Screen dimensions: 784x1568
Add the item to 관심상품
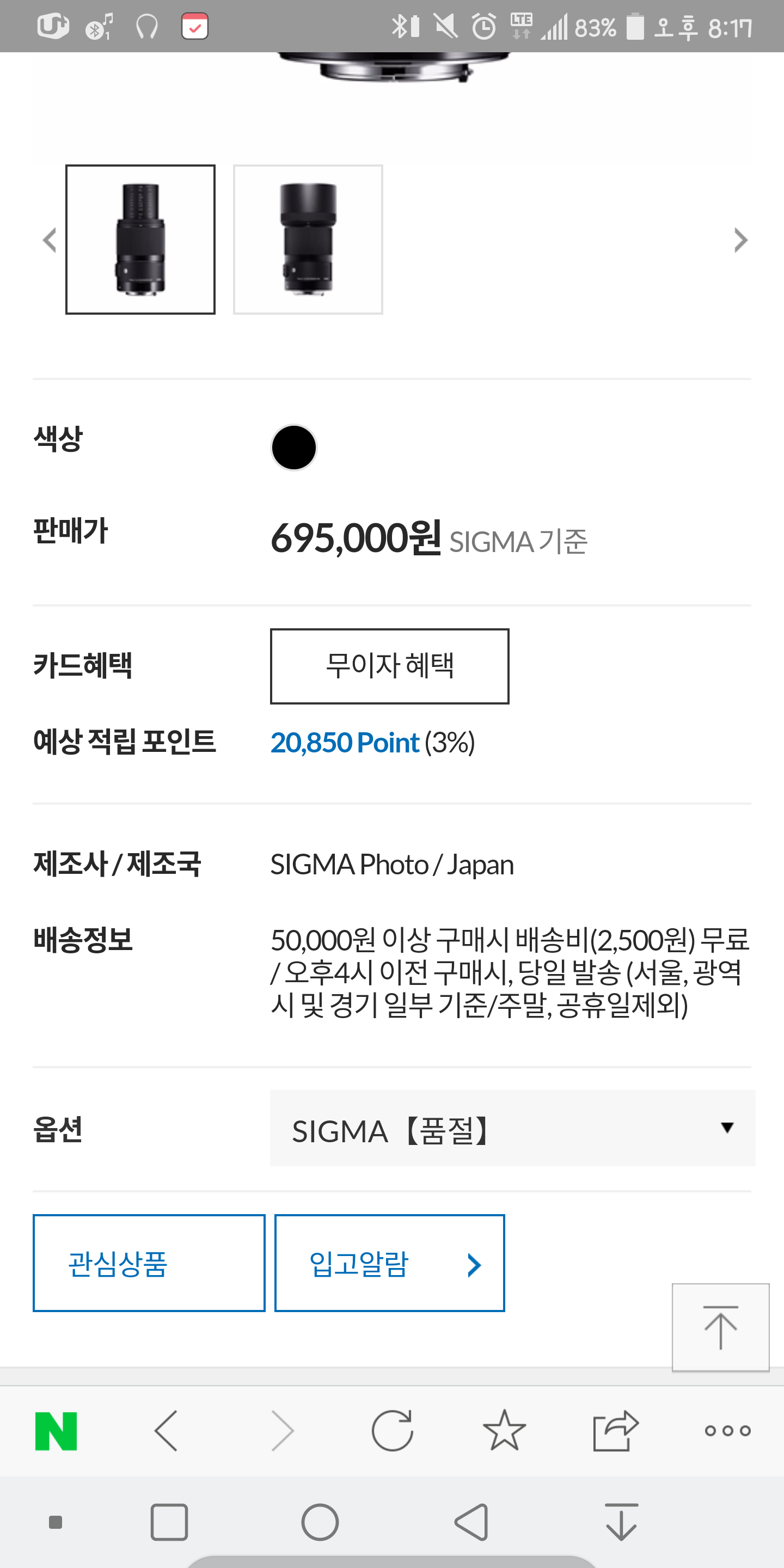click(149, 1263)
